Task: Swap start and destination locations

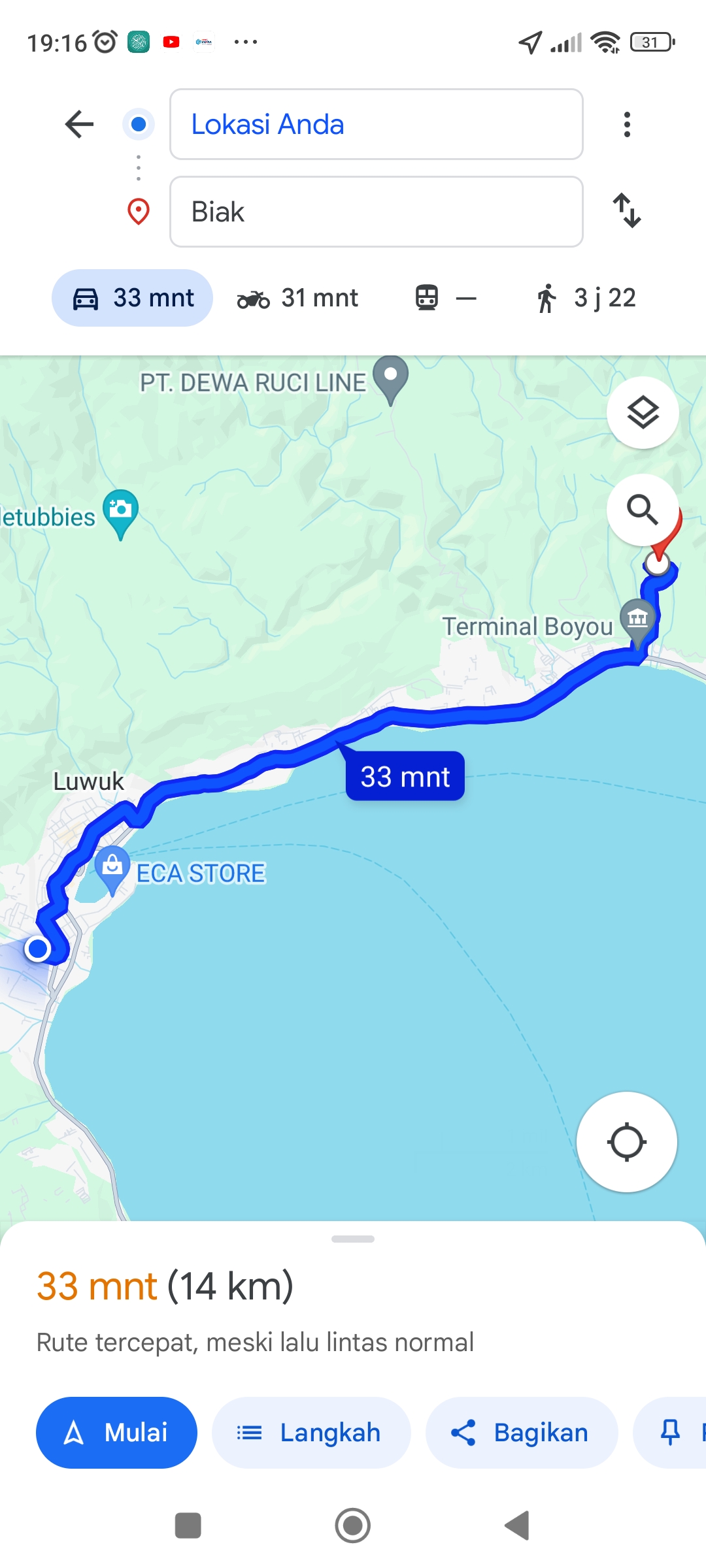Action: [x=627, y=210]
